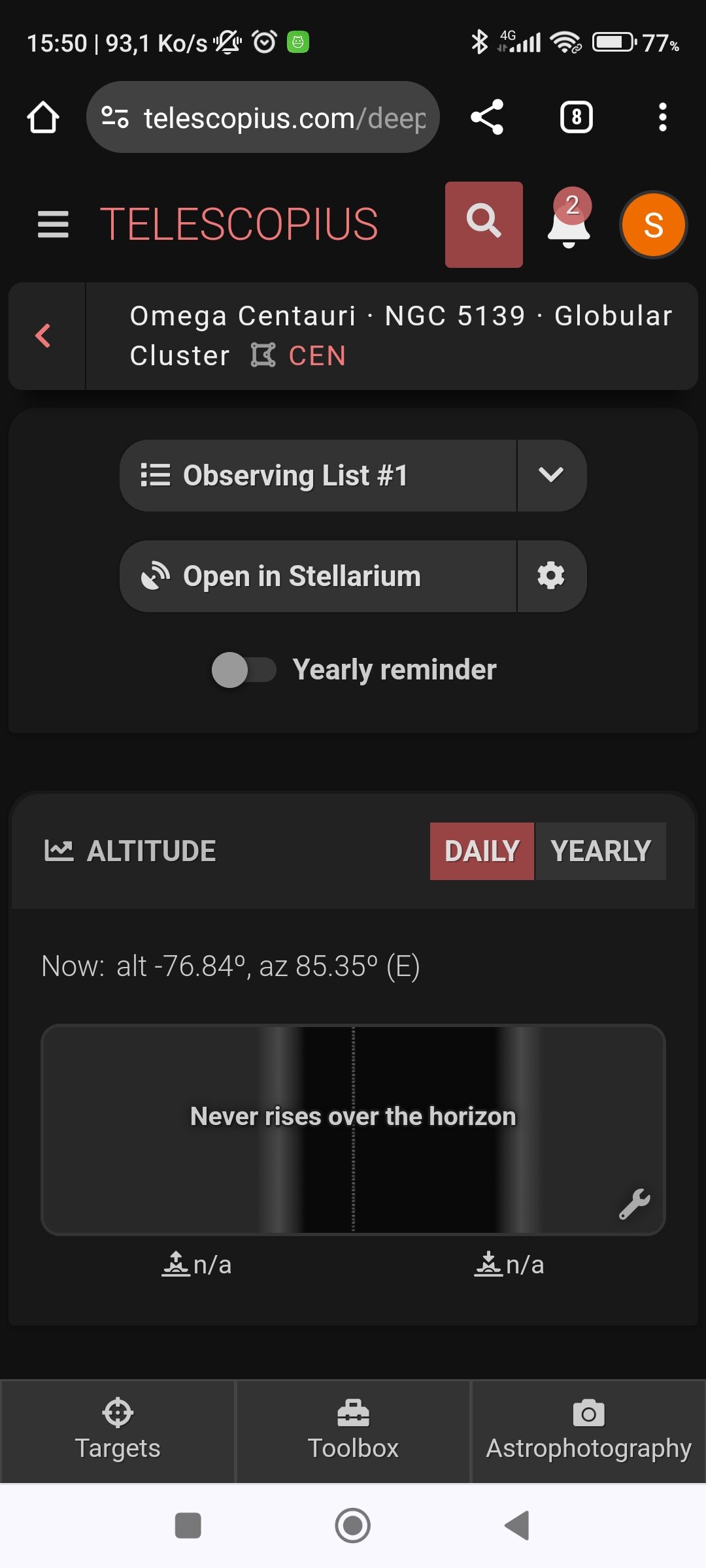Tap the red search button
This screenshot has height=1568, width=706.
point(484,225)
